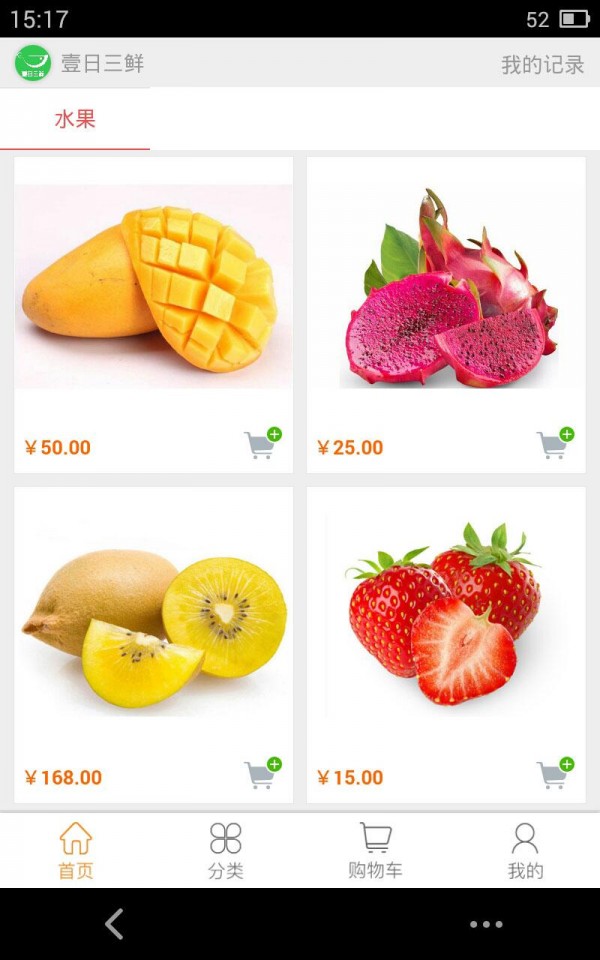Switch to the 分类 categories tab
Screen dimensions: 600x960
[225, 851]
